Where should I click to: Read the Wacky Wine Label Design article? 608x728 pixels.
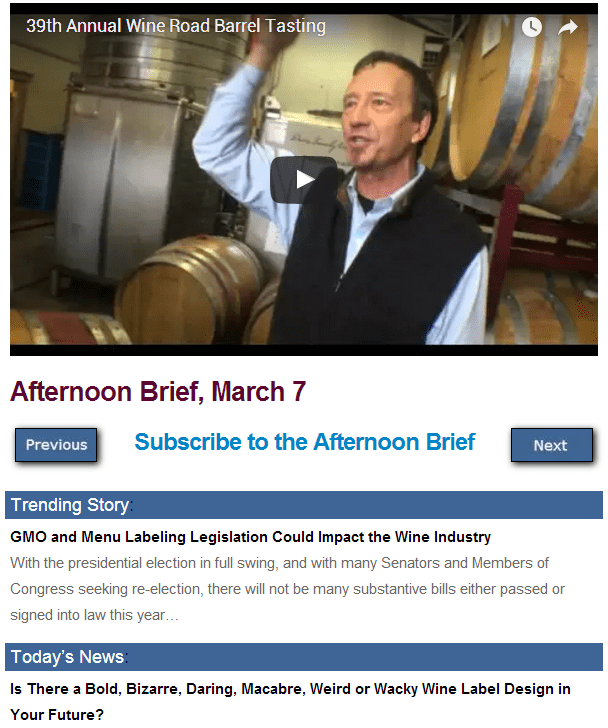click(x=290, y=689)
